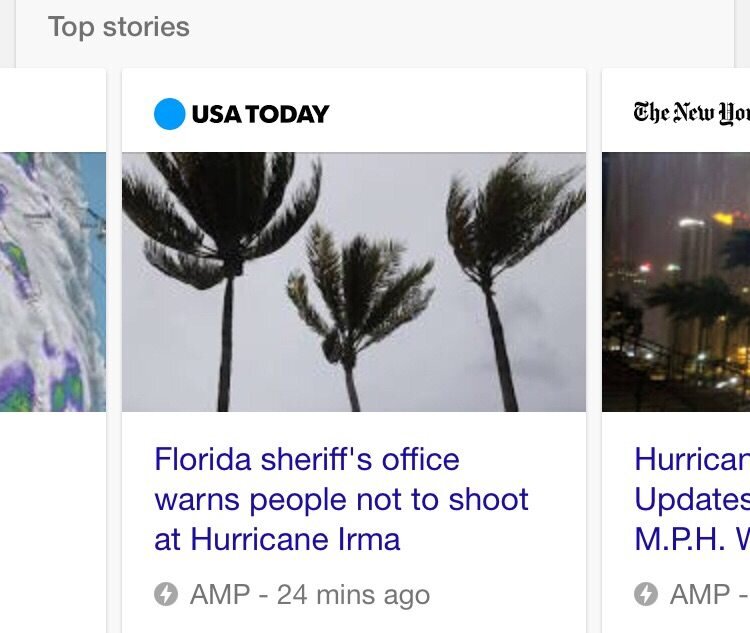Open the story card with the radar map
The height and width of the screenshot is (633, 750).
(52, 282)
